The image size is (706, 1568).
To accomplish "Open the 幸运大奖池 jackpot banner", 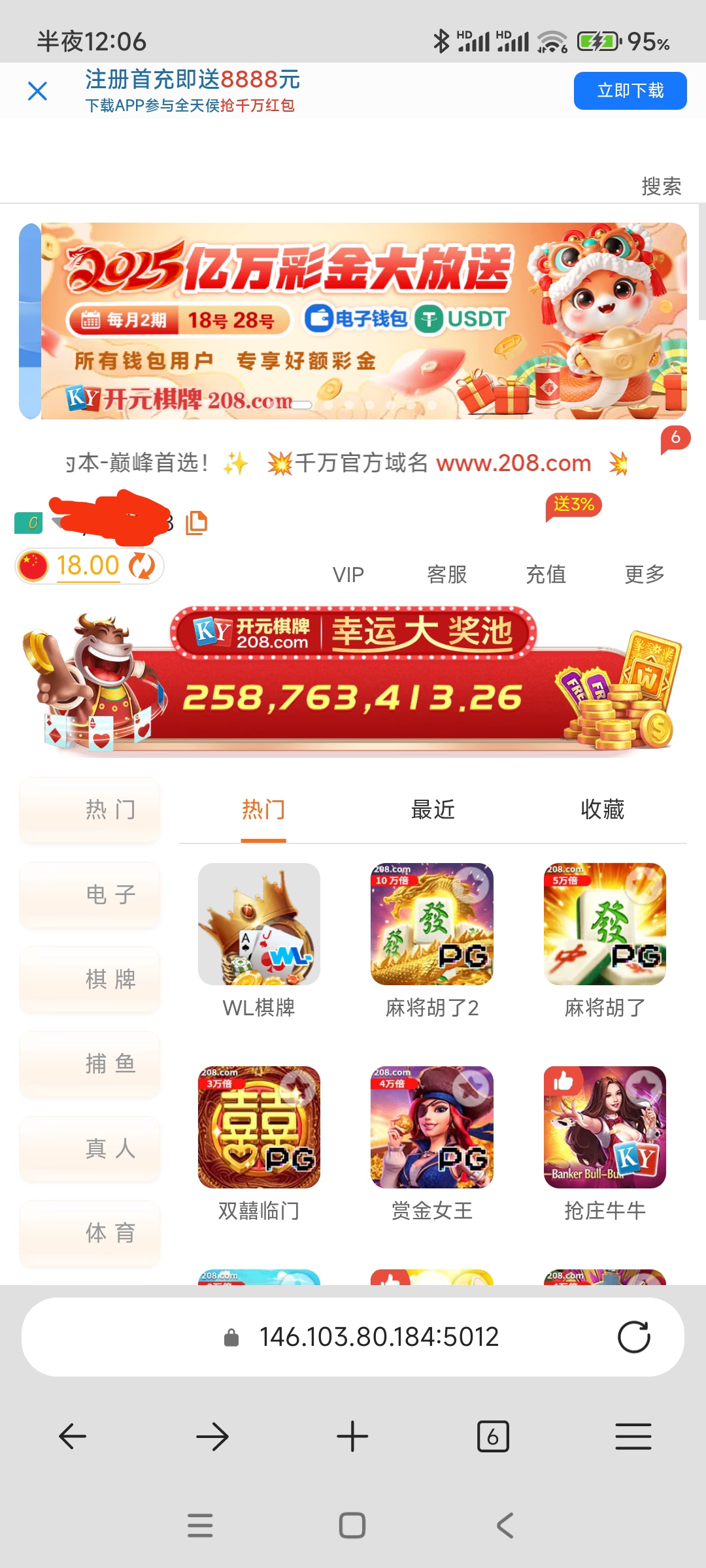I will click(x=353, y=683).
